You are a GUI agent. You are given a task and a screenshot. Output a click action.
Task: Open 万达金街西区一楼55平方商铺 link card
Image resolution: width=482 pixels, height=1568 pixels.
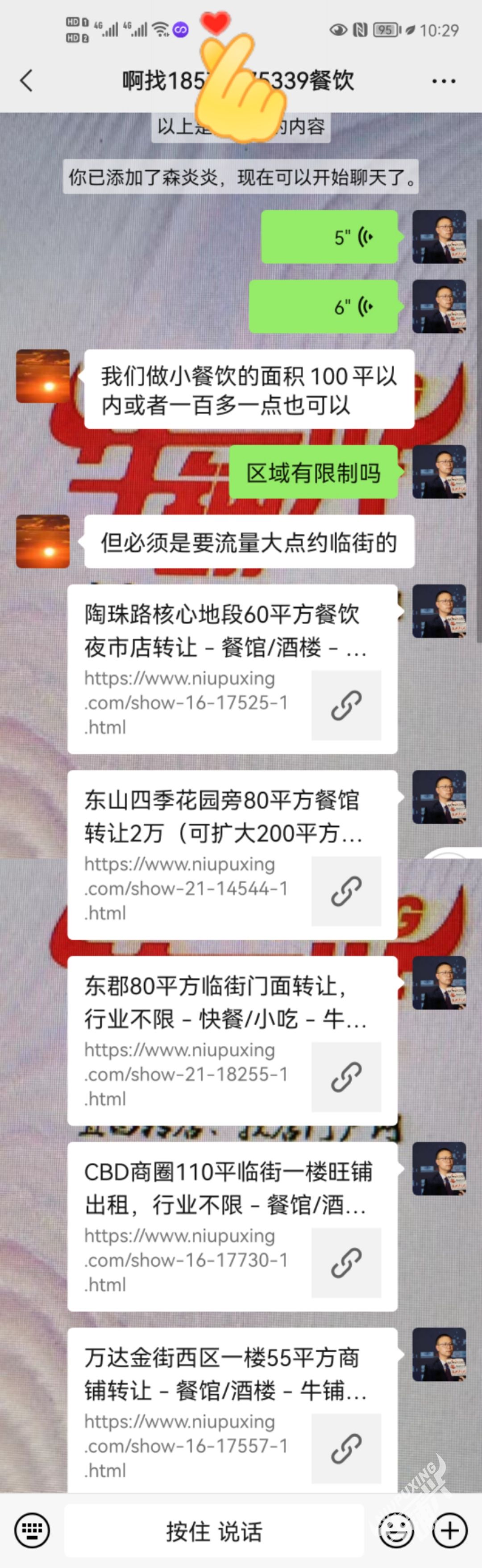pos(232,1411)
